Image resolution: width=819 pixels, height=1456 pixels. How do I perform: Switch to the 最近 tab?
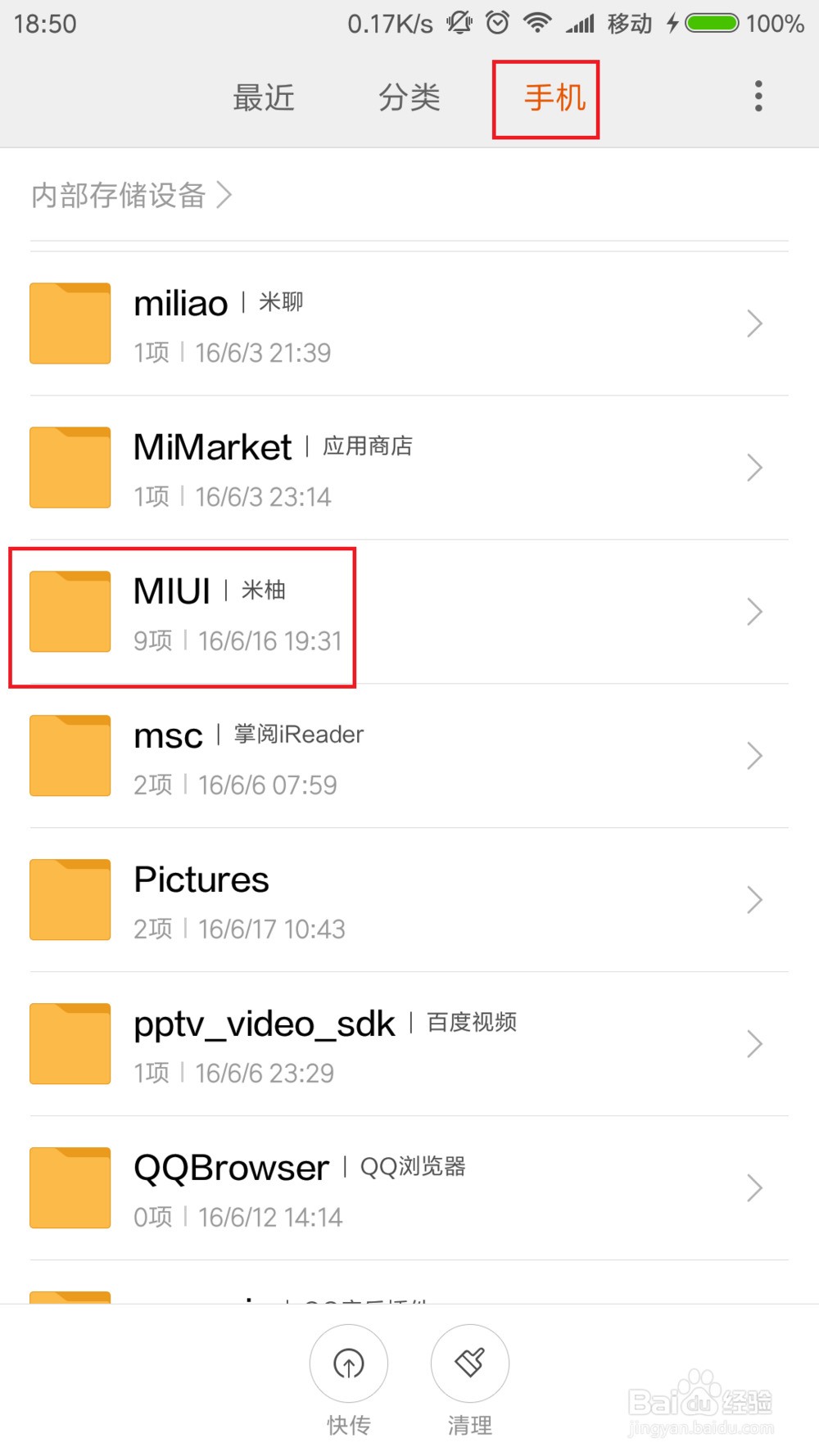[x=263, y=98]
